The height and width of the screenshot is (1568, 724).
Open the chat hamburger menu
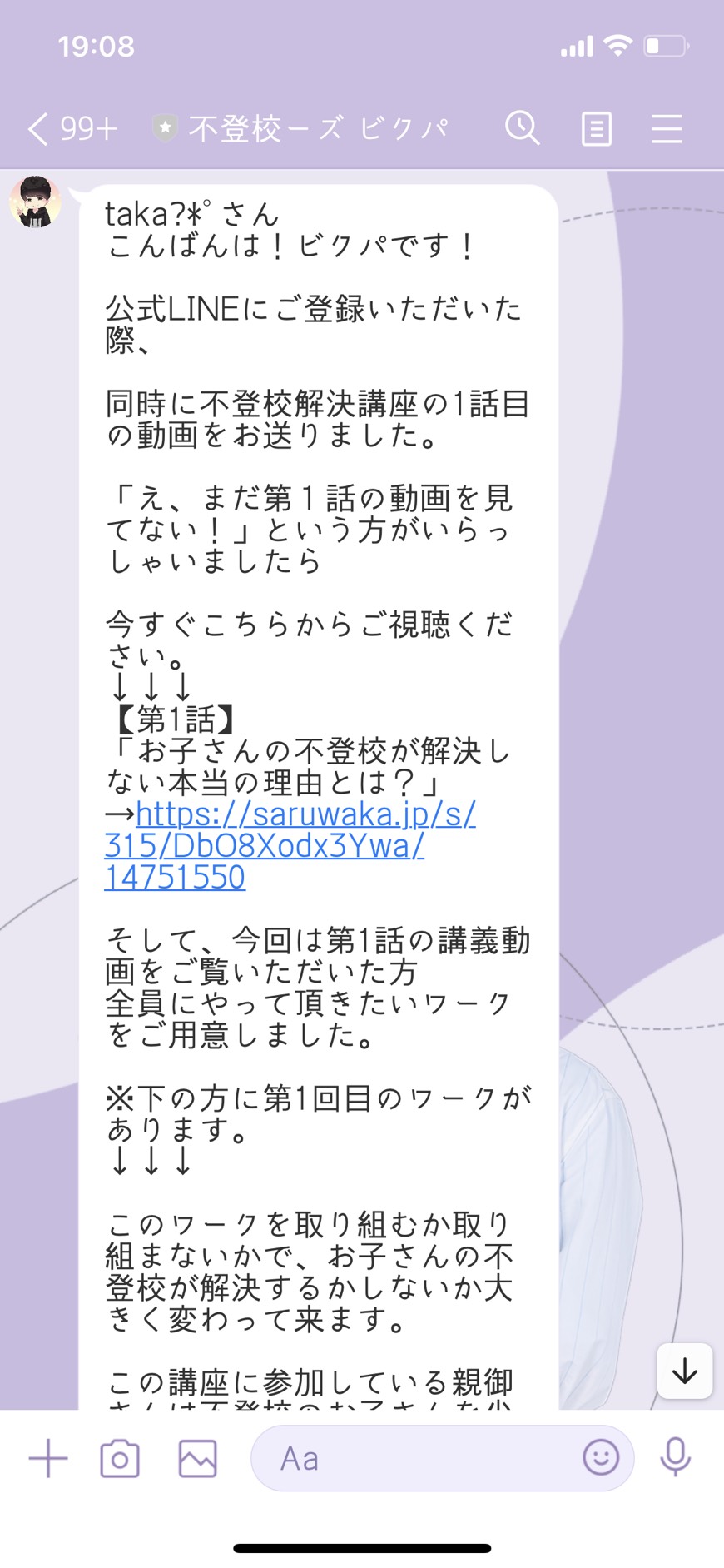[x=667, y=129]
